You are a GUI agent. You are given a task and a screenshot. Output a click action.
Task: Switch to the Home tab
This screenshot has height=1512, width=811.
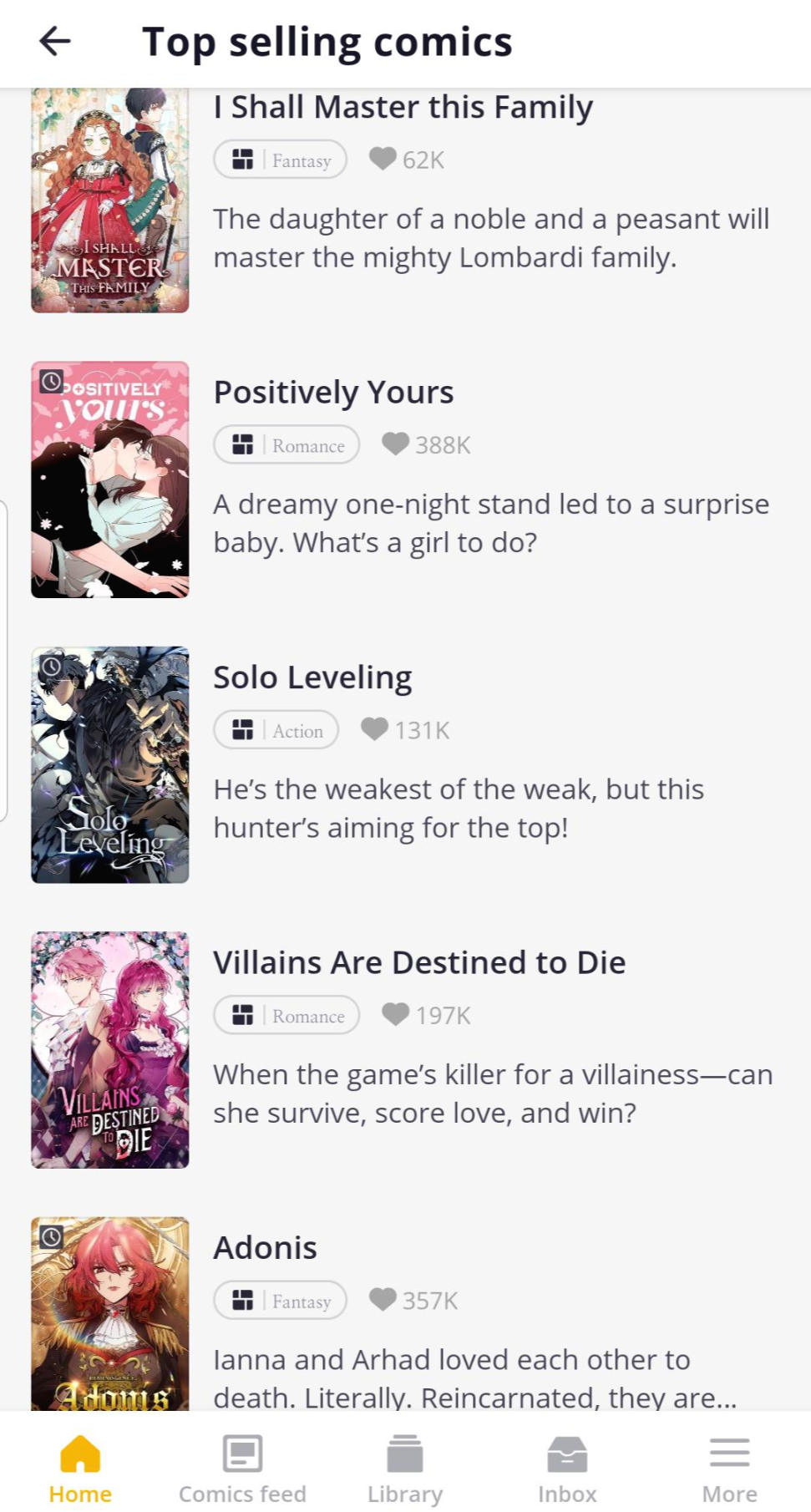(80, 1469)
